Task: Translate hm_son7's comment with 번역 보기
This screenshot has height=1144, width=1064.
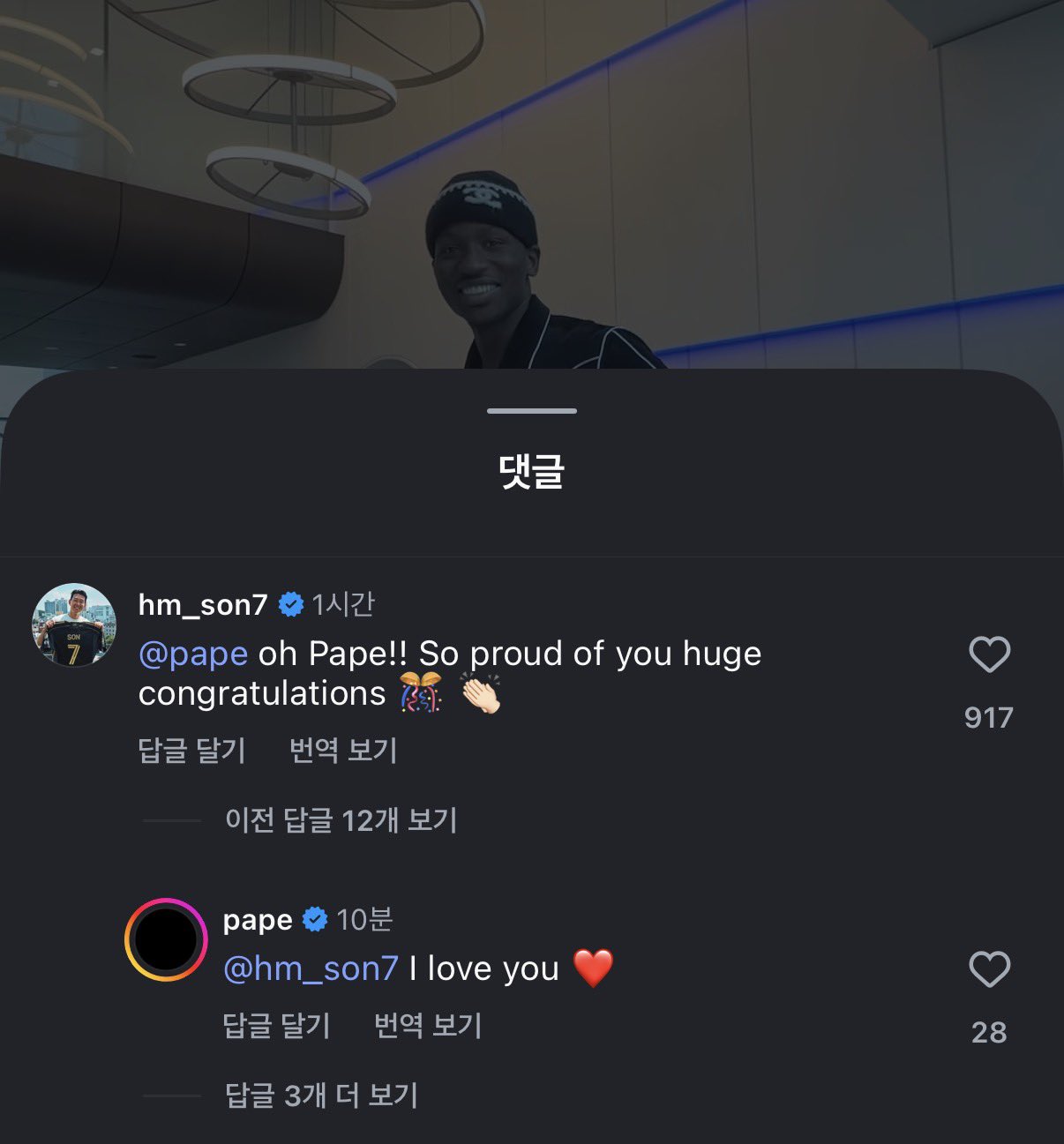Action: [x=343, y=751]
